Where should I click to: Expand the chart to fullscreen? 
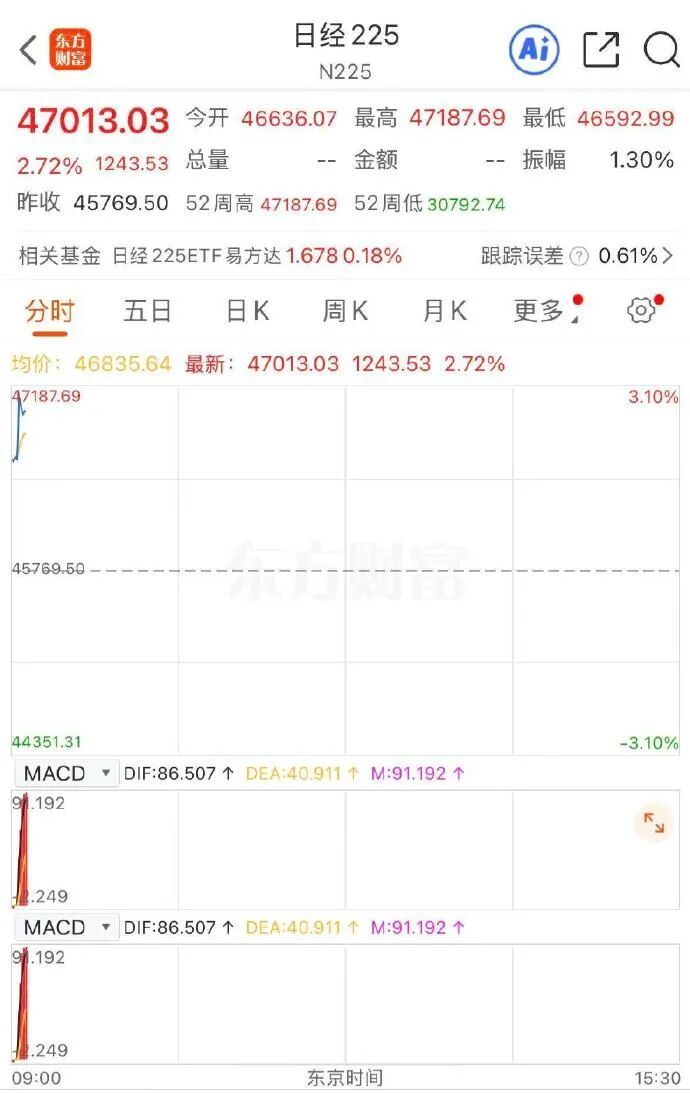pos(654,823)
